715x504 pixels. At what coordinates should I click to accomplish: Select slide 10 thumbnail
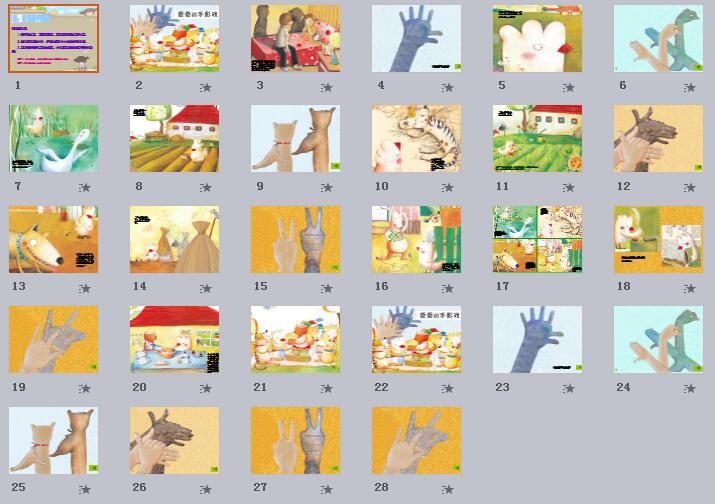tap(417, 139)
